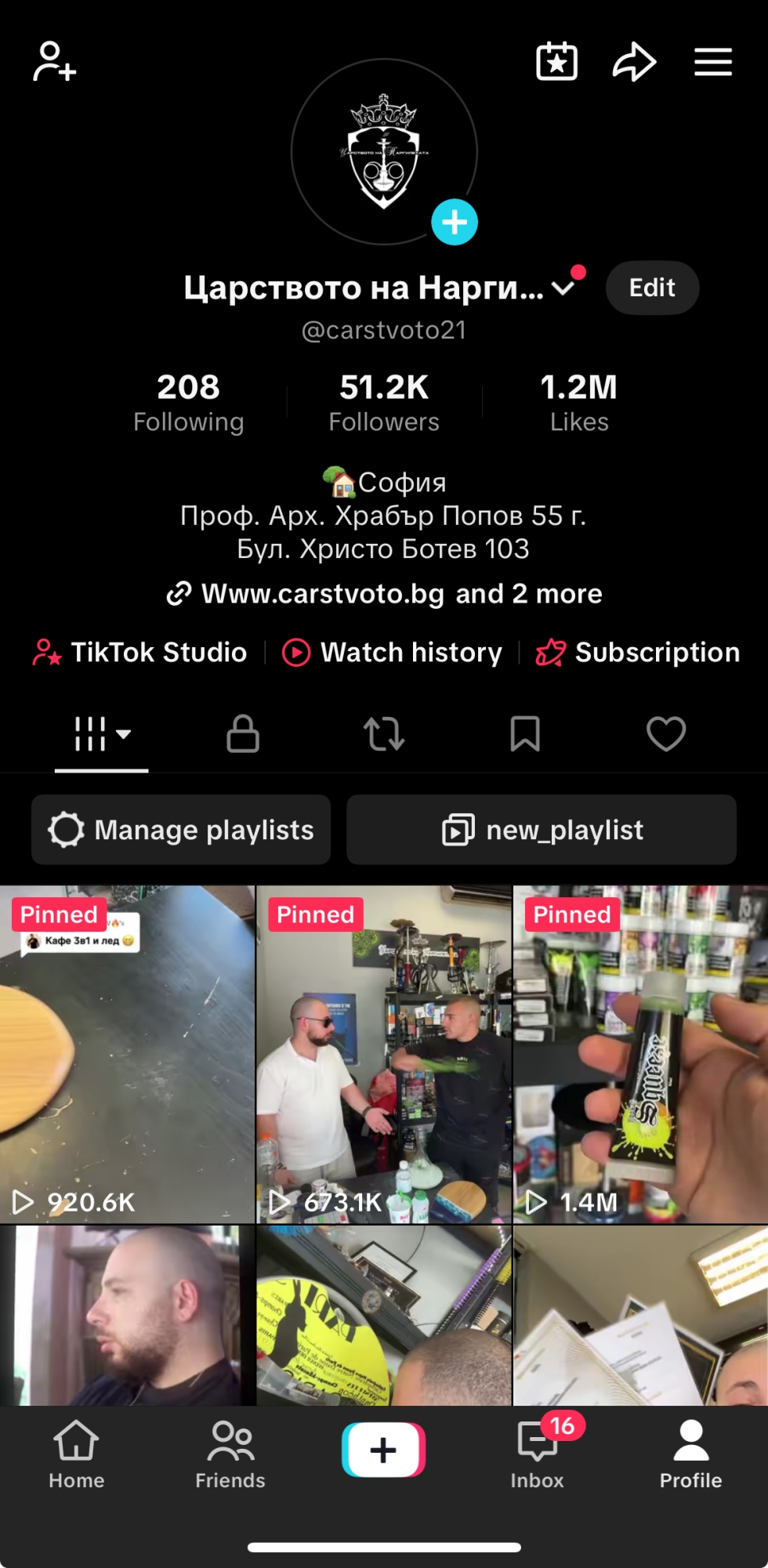The image size is (768, 1568).
Task: Open the Inbox tab
Action: tap(538, 1454)
